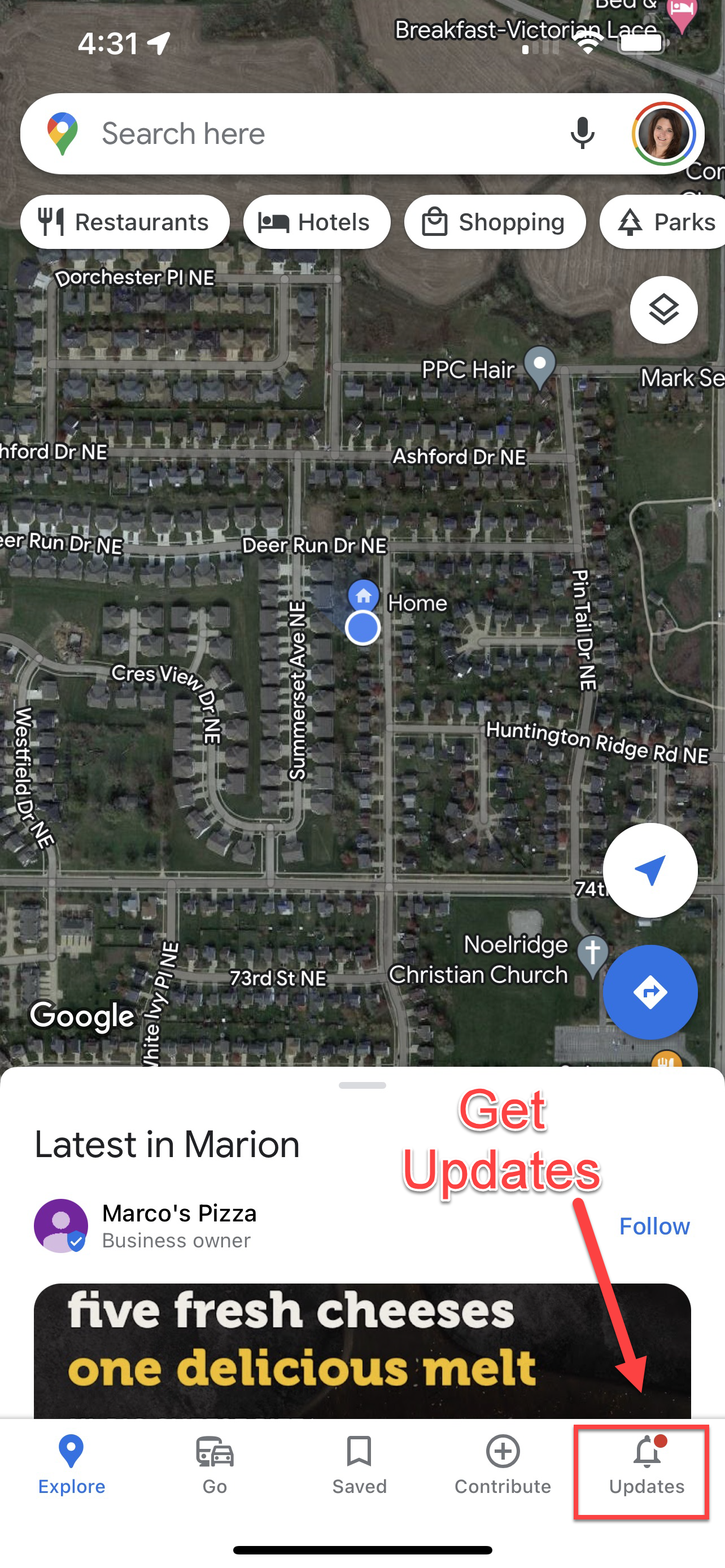Tap the Noelridge Christian Church pin

[x=592, y=954]
